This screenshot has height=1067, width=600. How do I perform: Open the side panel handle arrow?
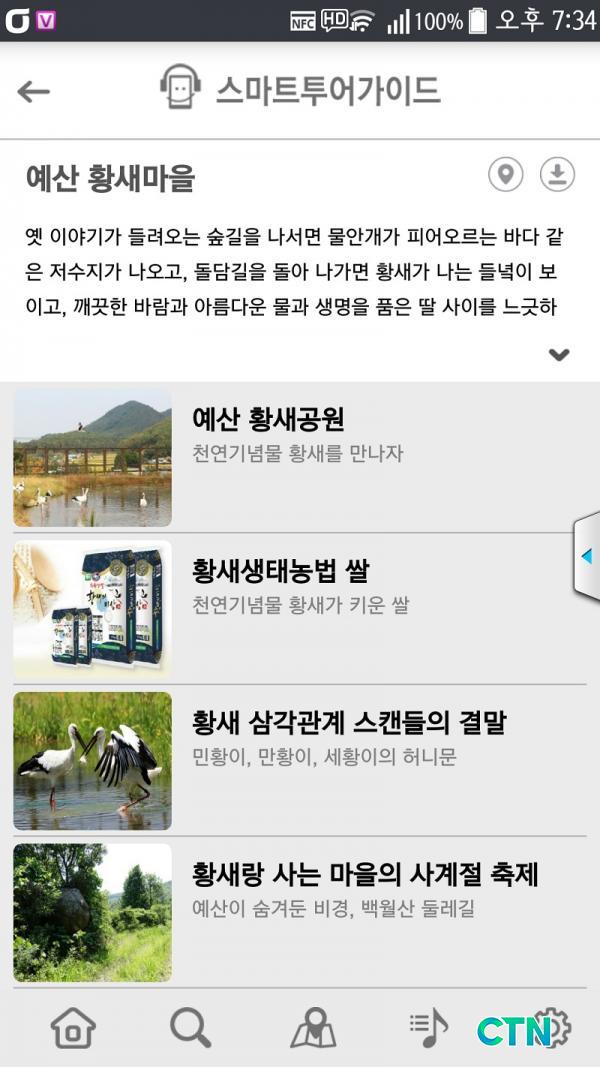(x=587, y=556)
